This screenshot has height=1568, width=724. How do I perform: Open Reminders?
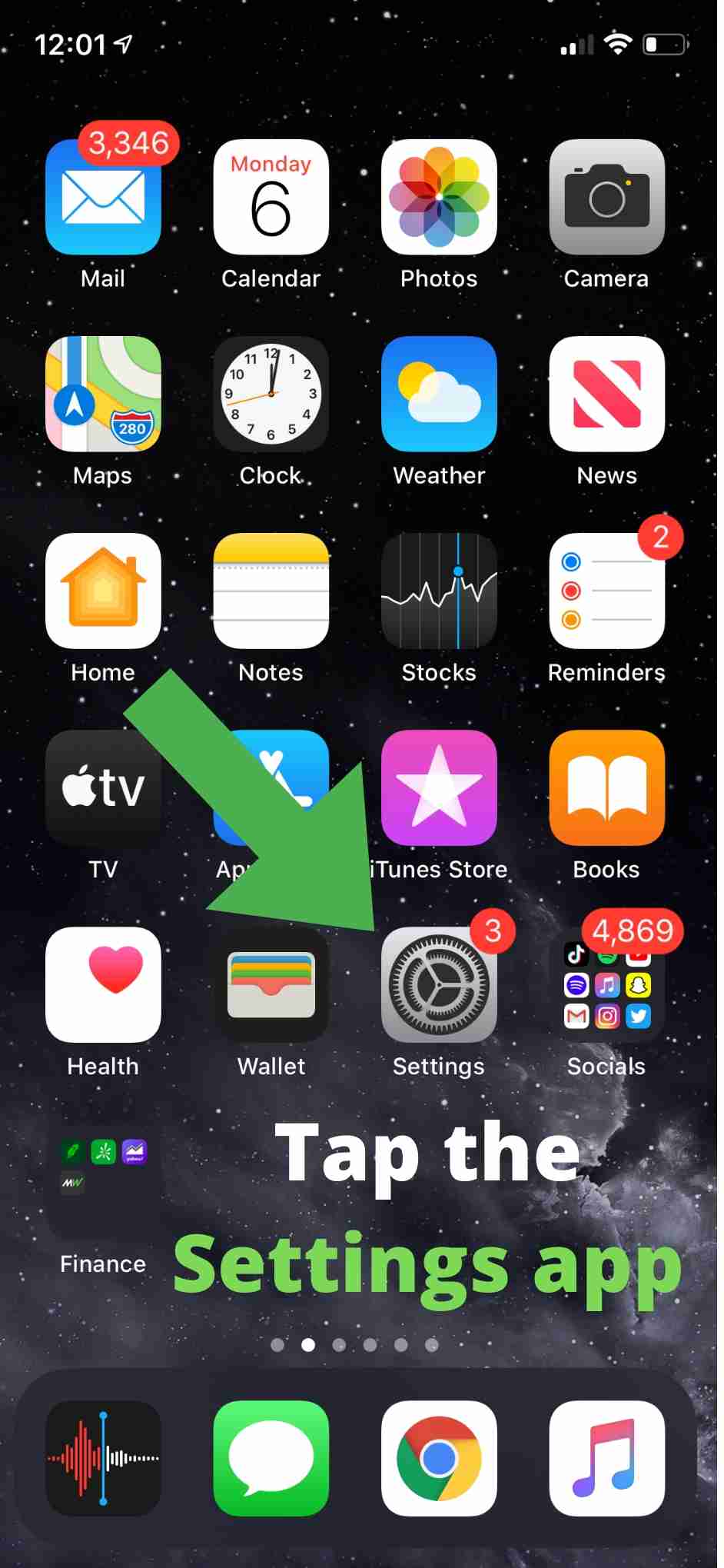pos(606,591)
